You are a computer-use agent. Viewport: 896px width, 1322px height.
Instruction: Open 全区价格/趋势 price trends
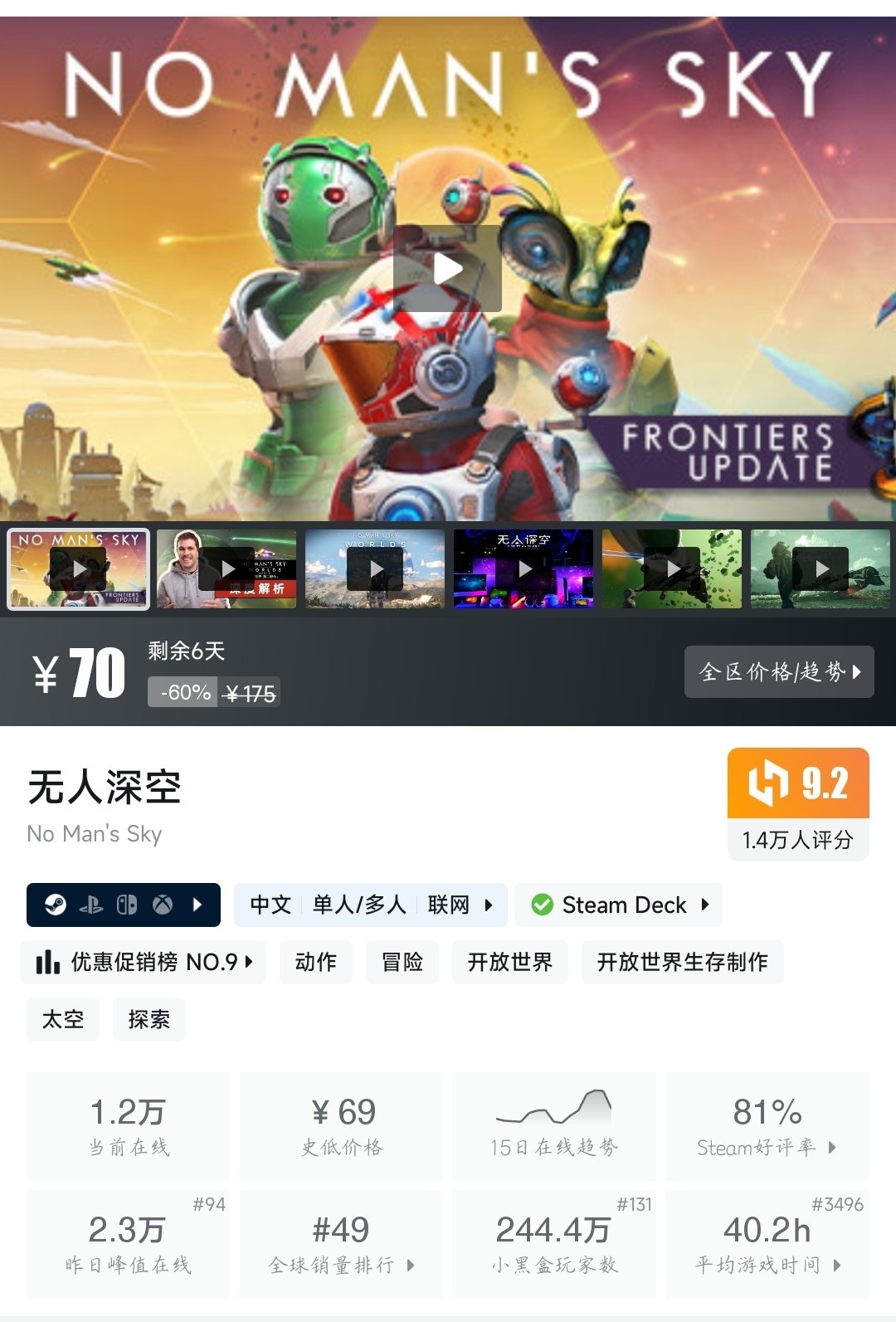[x=779, y=671]
